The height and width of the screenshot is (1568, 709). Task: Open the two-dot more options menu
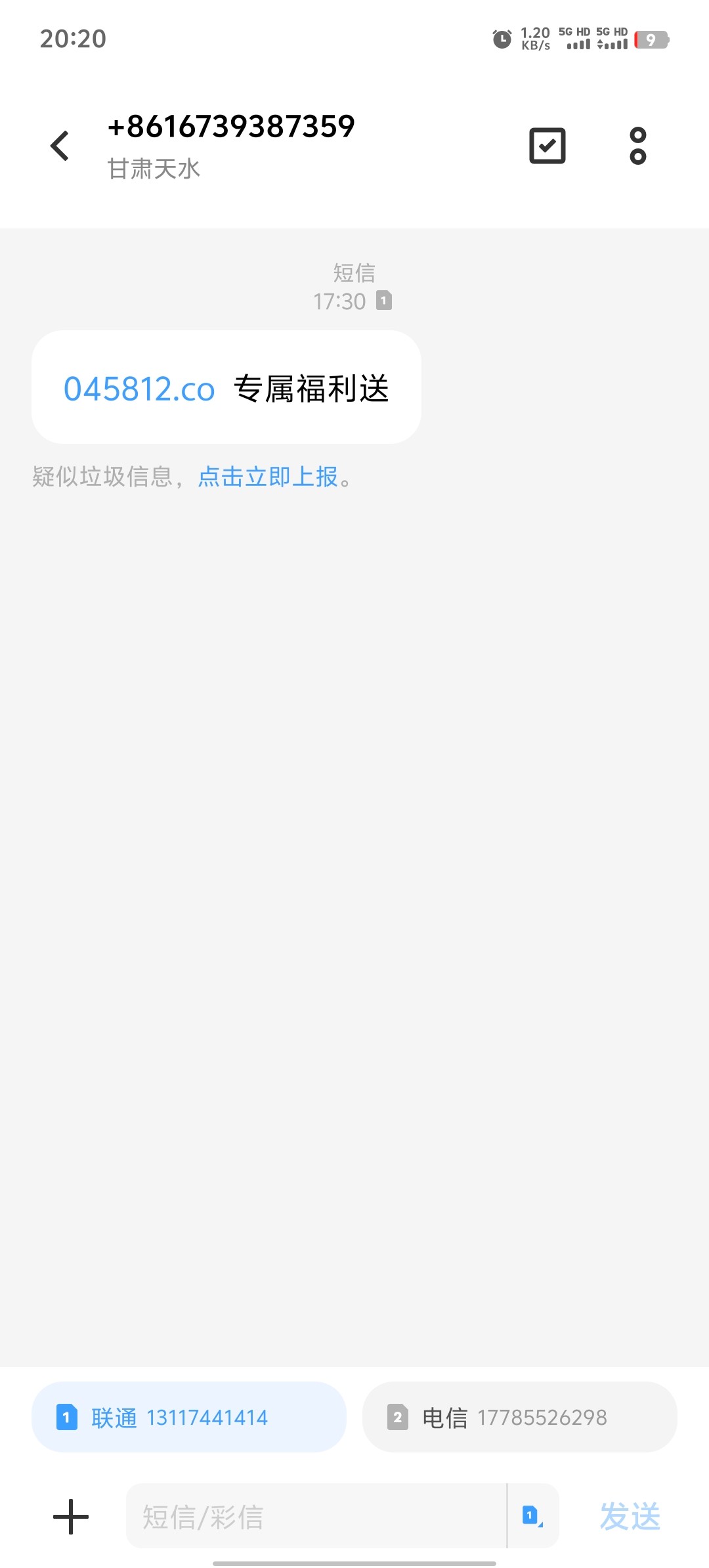637,146
